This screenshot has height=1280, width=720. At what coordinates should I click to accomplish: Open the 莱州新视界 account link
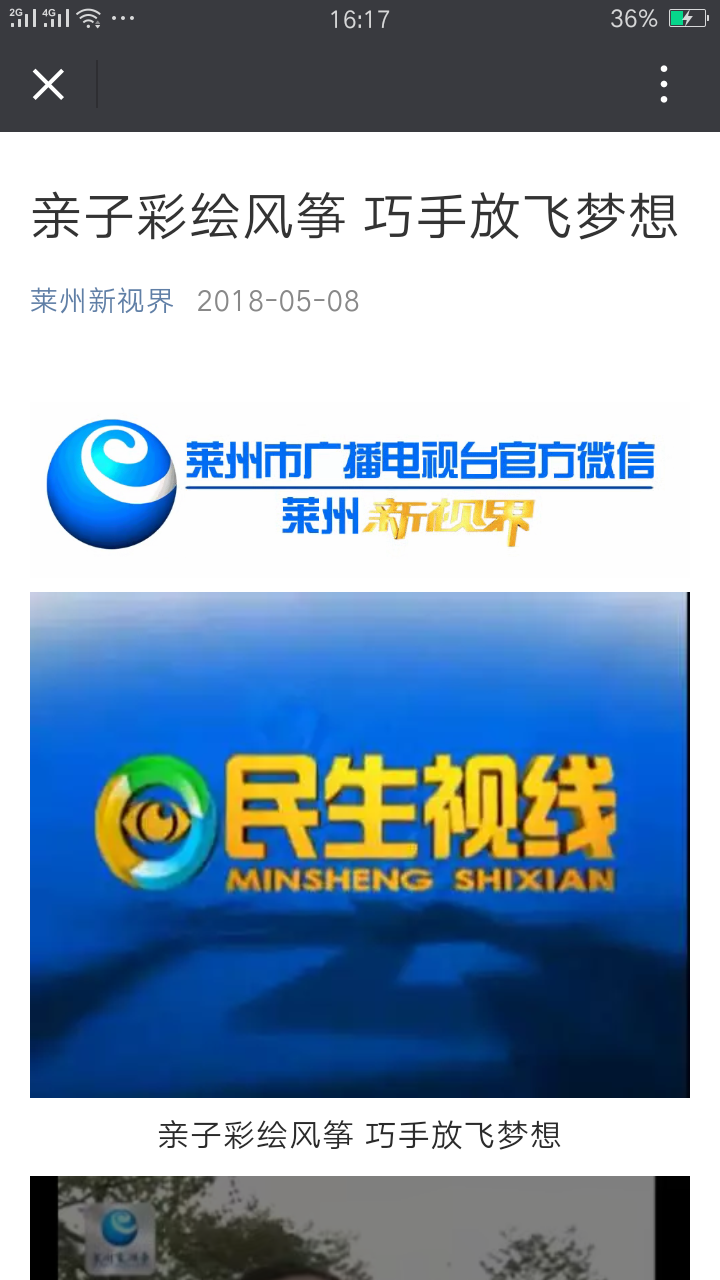click(x=102, y=301)
